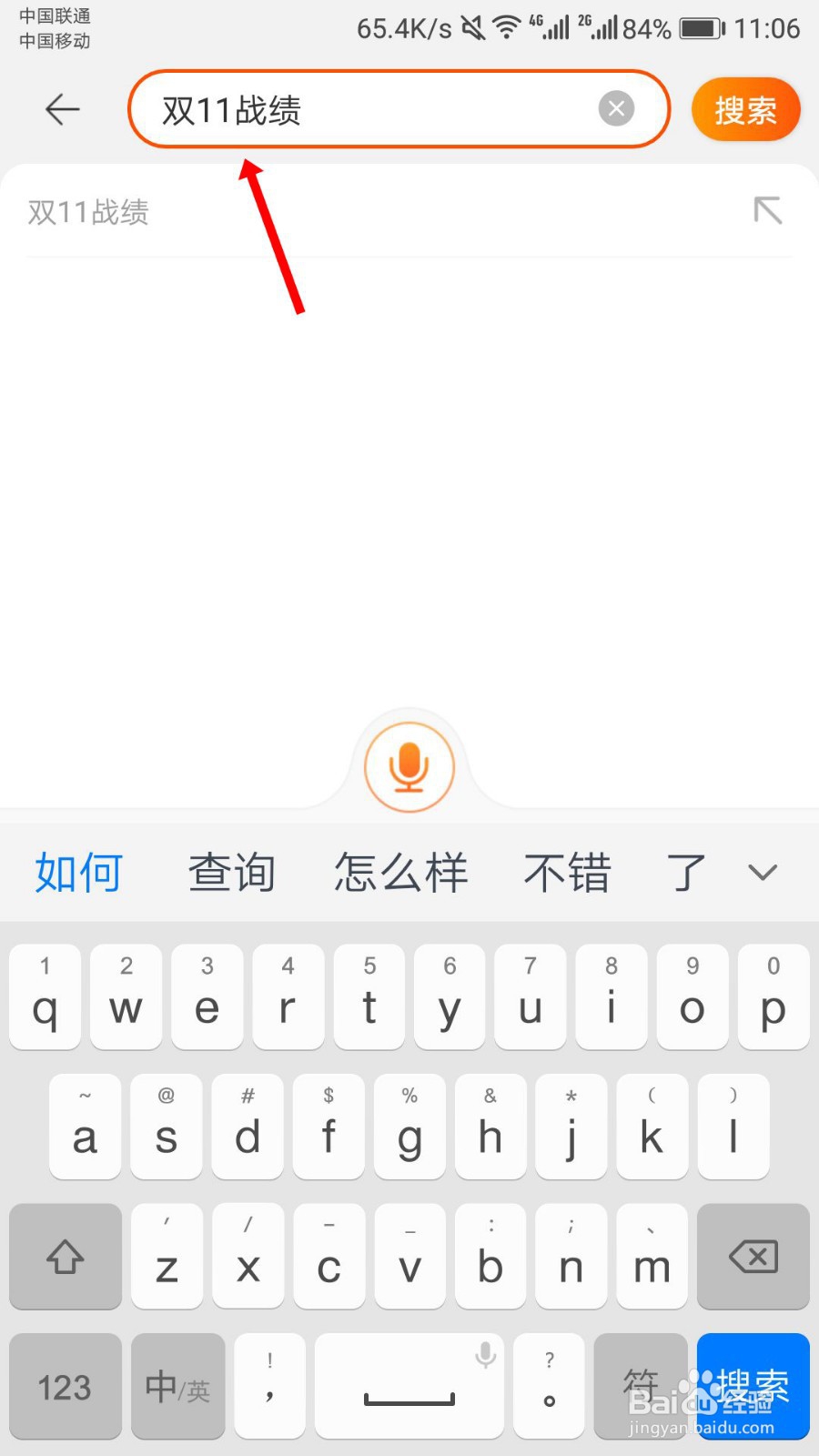
Task: Select the 怎么样 candidate word
Action: click(x=401, y=872)
